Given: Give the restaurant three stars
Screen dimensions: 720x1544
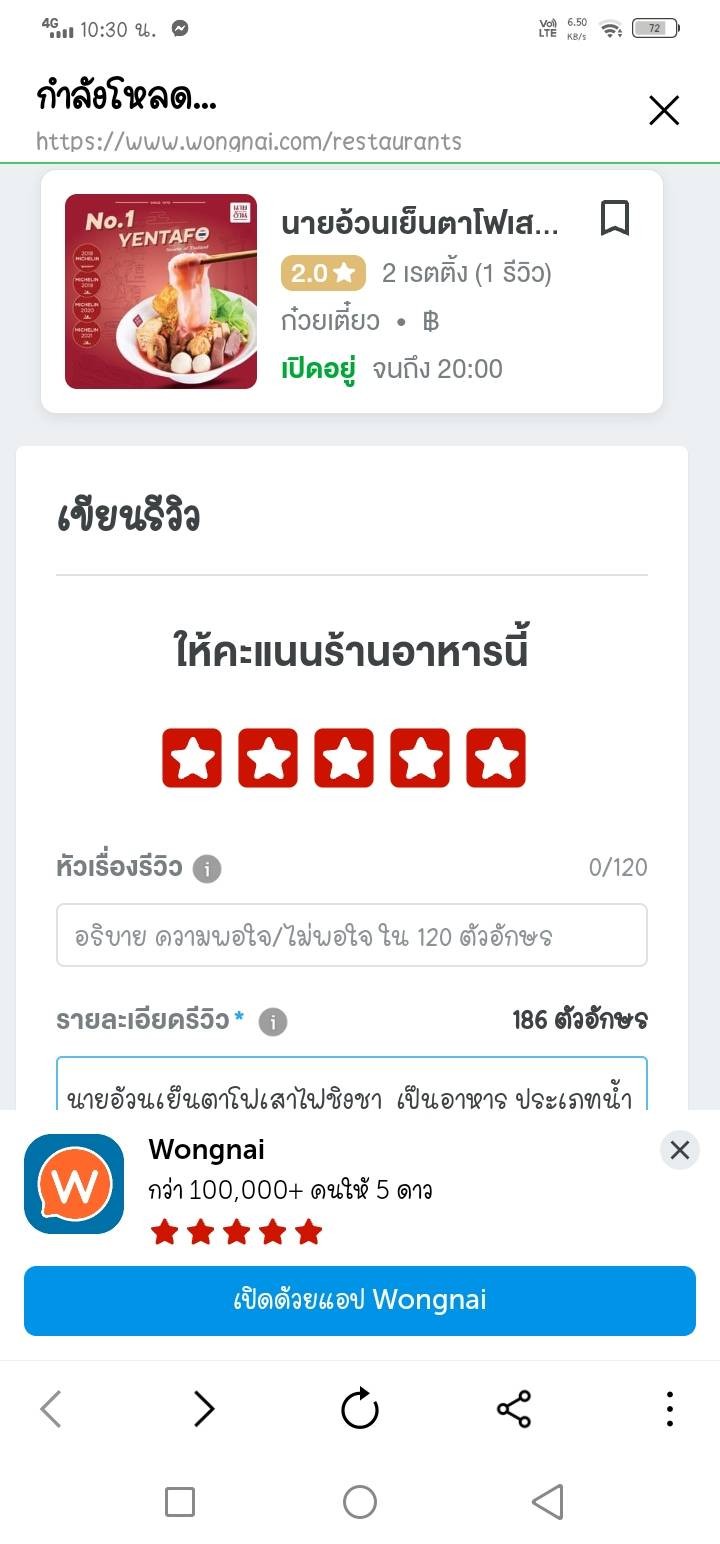Looking at the screenshot, I should [x=344, y=758].
